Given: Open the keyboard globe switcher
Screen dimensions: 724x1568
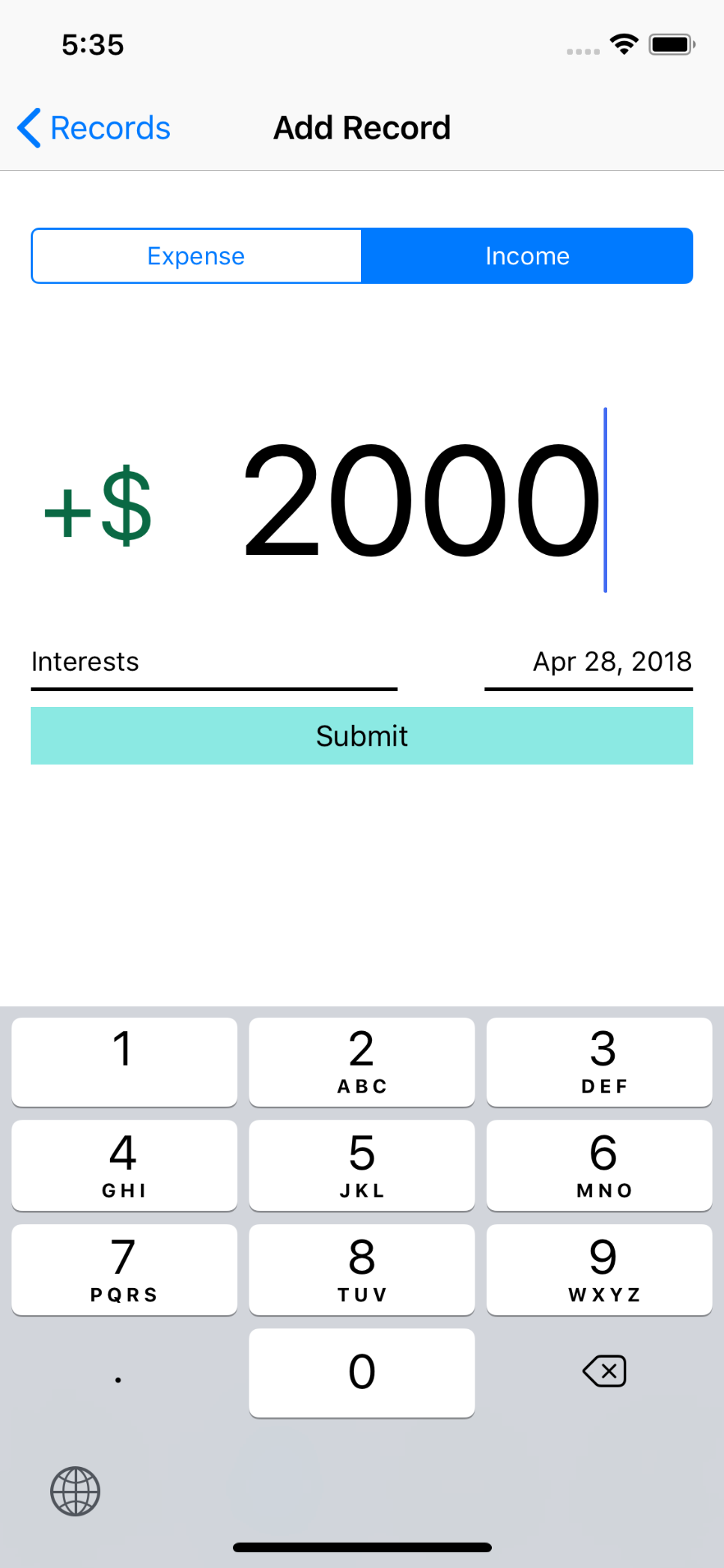Looking at the screenshot, I should 75,1491.
